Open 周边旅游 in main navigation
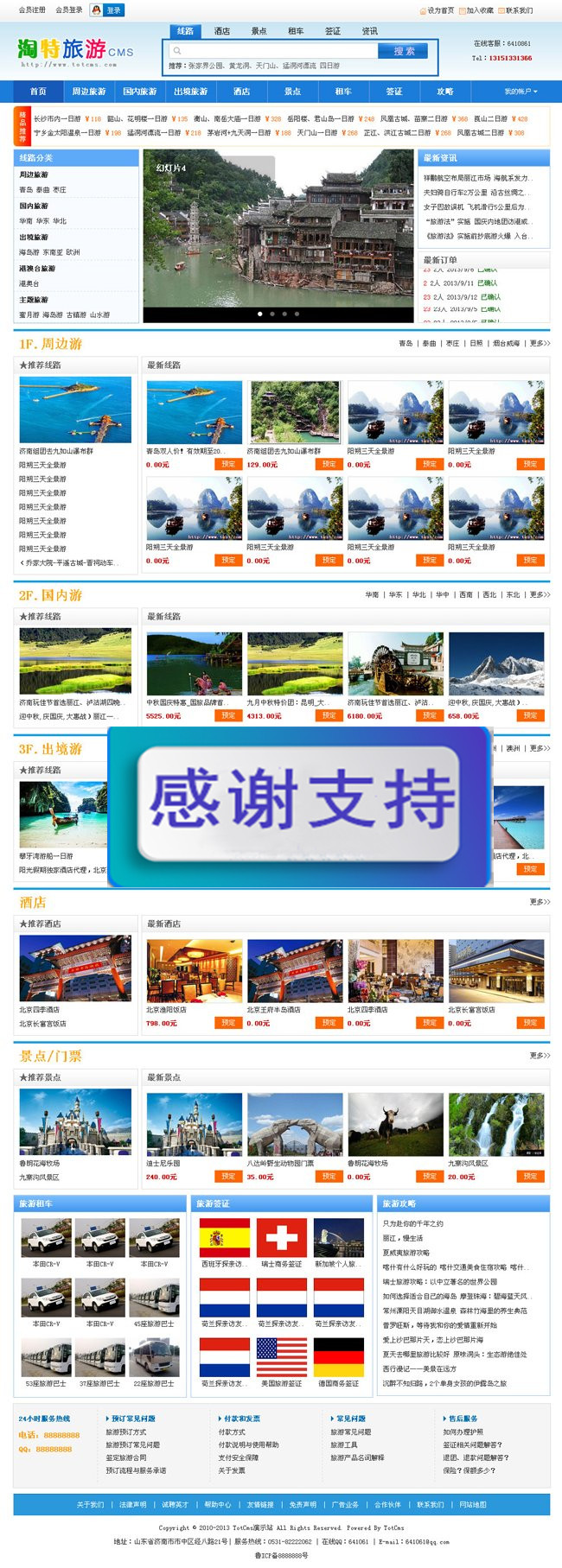Image resolution: width=562 pixels, height=1568 pixels. coord(88,91)
